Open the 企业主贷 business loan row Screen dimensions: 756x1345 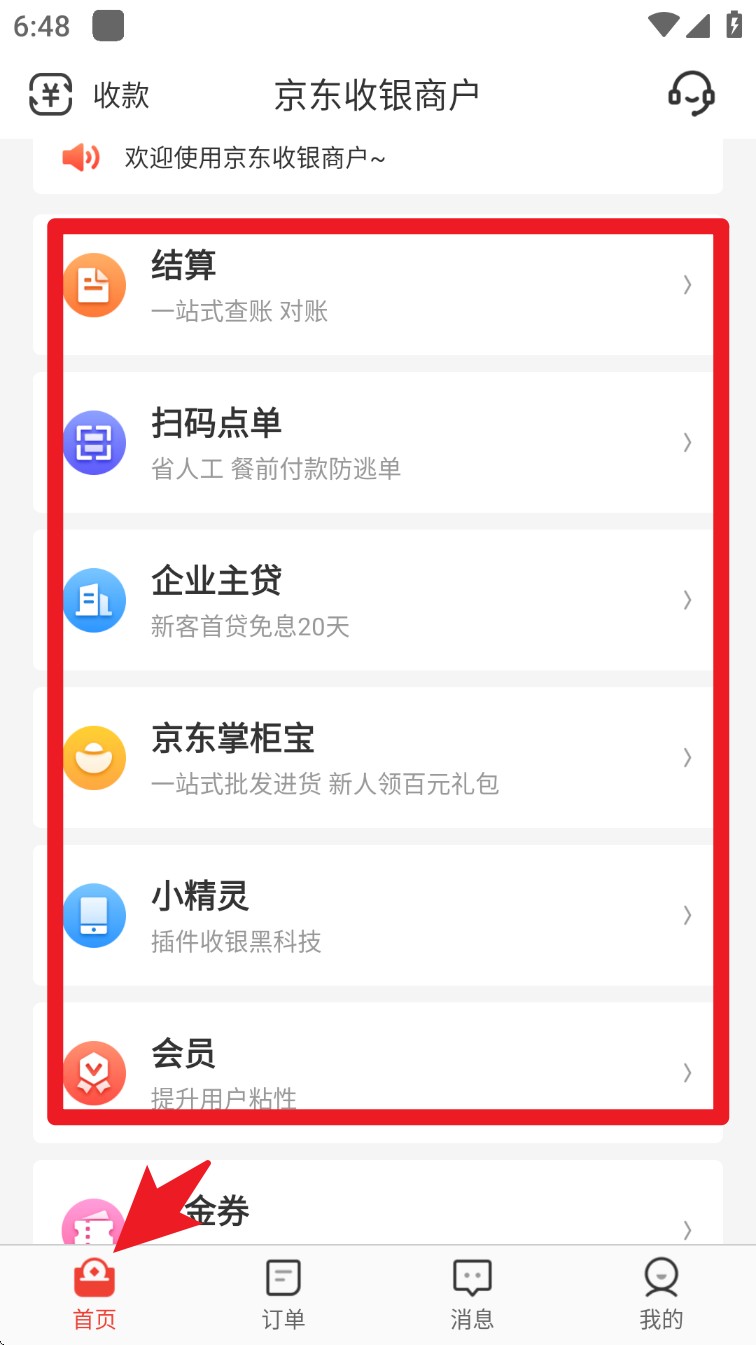pos(380,600)
